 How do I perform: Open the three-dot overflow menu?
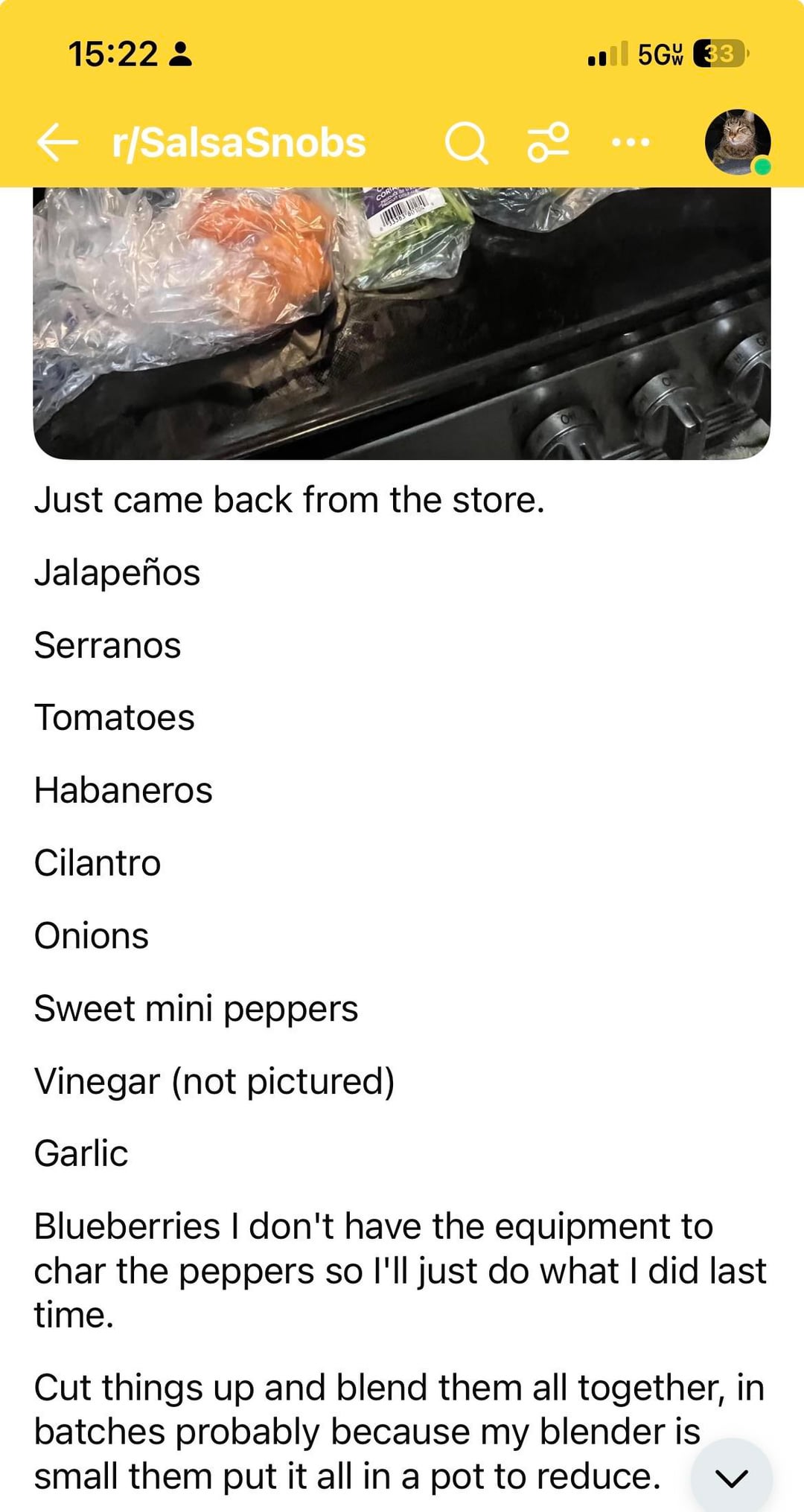(x=630, y=142)
